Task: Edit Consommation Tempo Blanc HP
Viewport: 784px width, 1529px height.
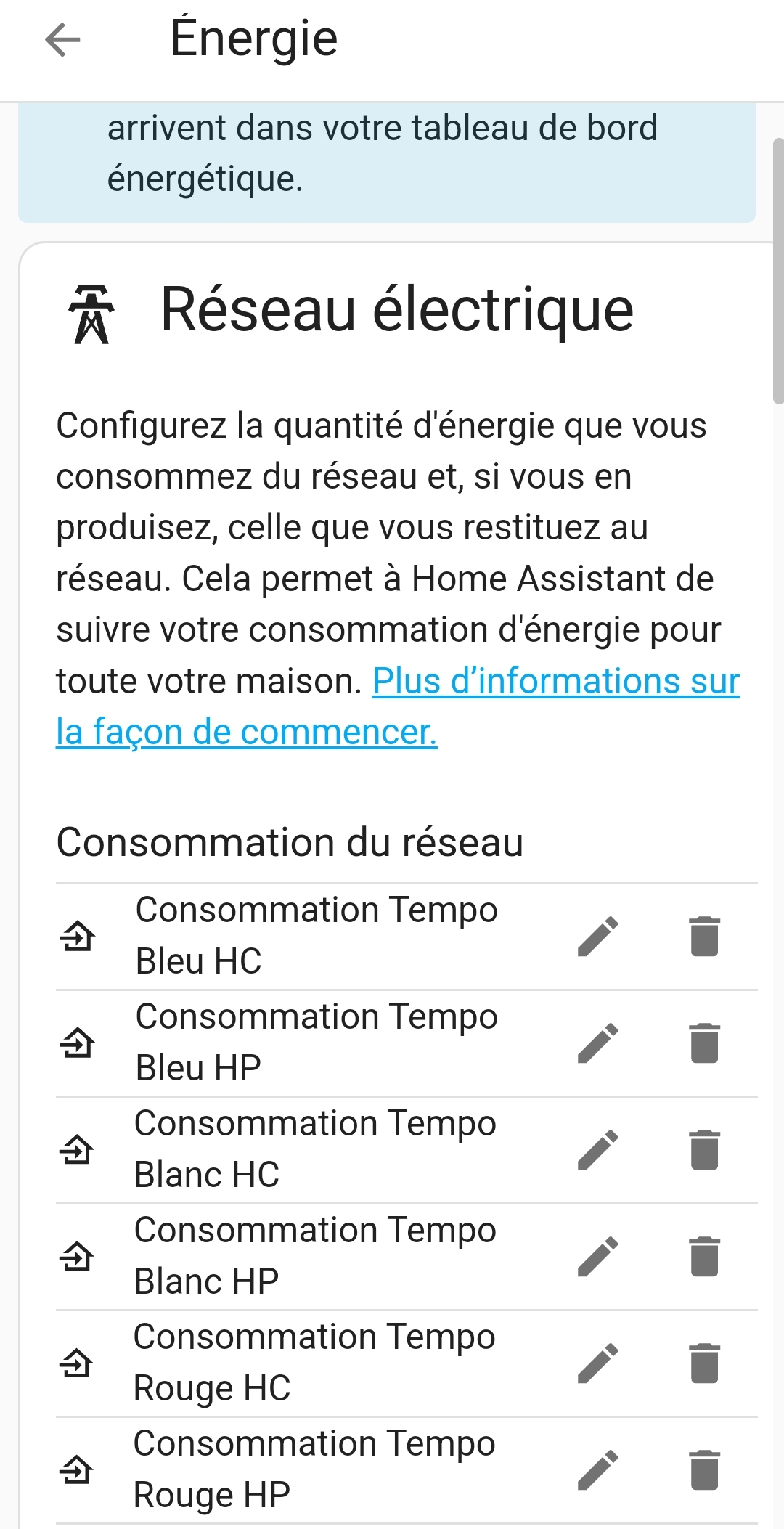Action: [598, 1257]
